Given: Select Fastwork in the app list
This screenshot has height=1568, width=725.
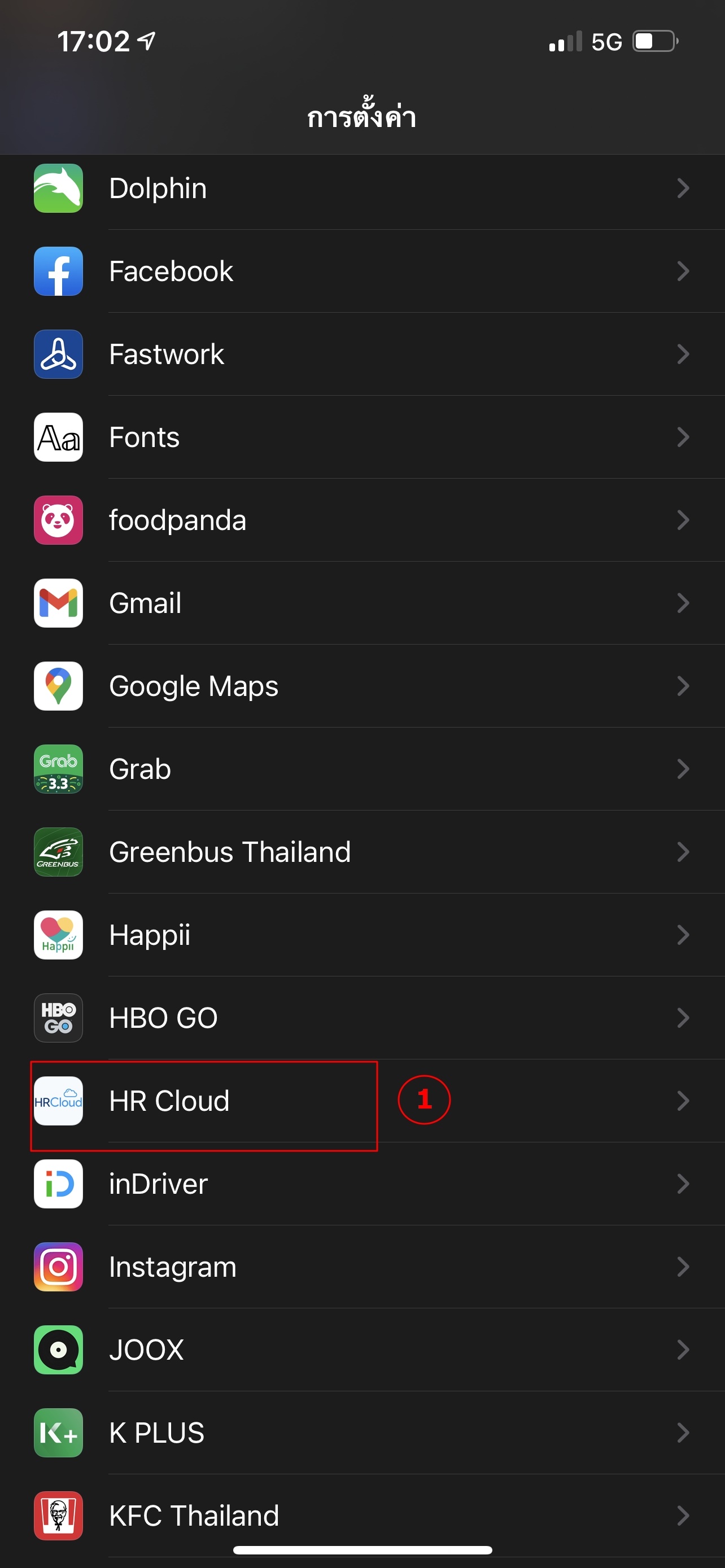Looking at the screenshot, I should (362, 354).
